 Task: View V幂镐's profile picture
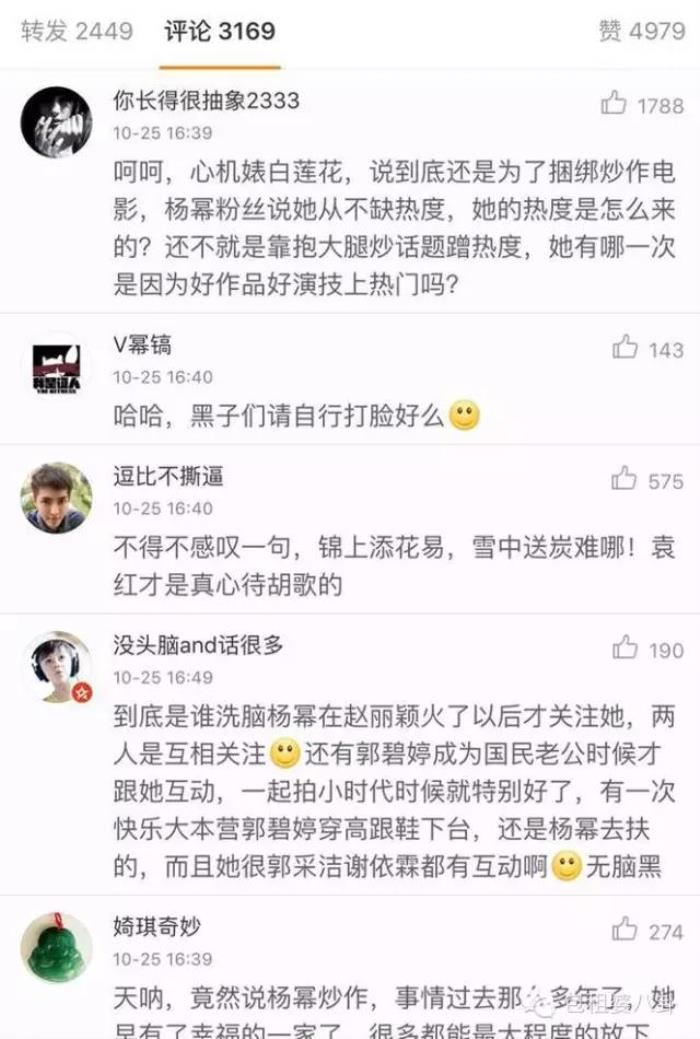point(56,365)
